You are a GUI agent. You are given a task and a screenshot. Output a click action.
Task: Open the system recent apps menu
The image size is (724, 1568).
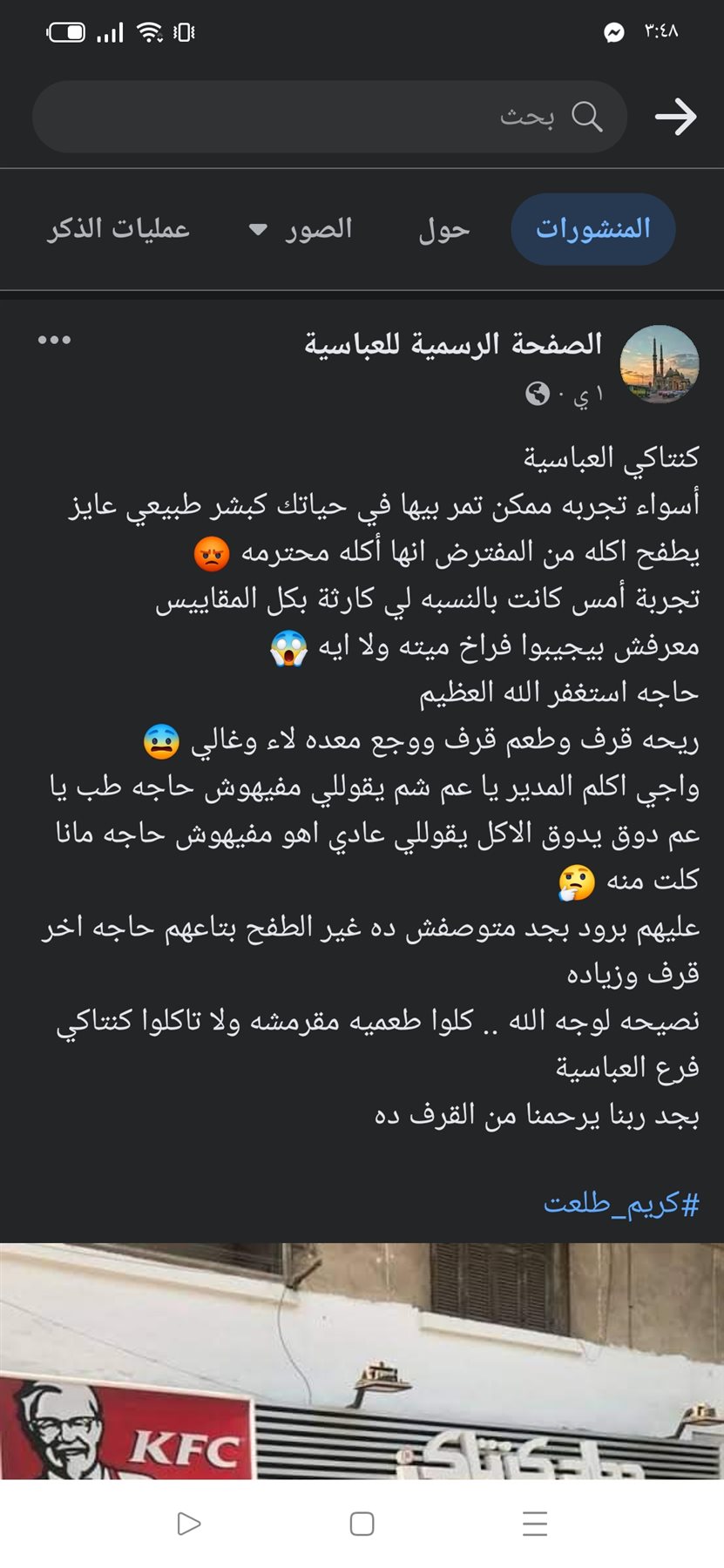pos(534,1524)
